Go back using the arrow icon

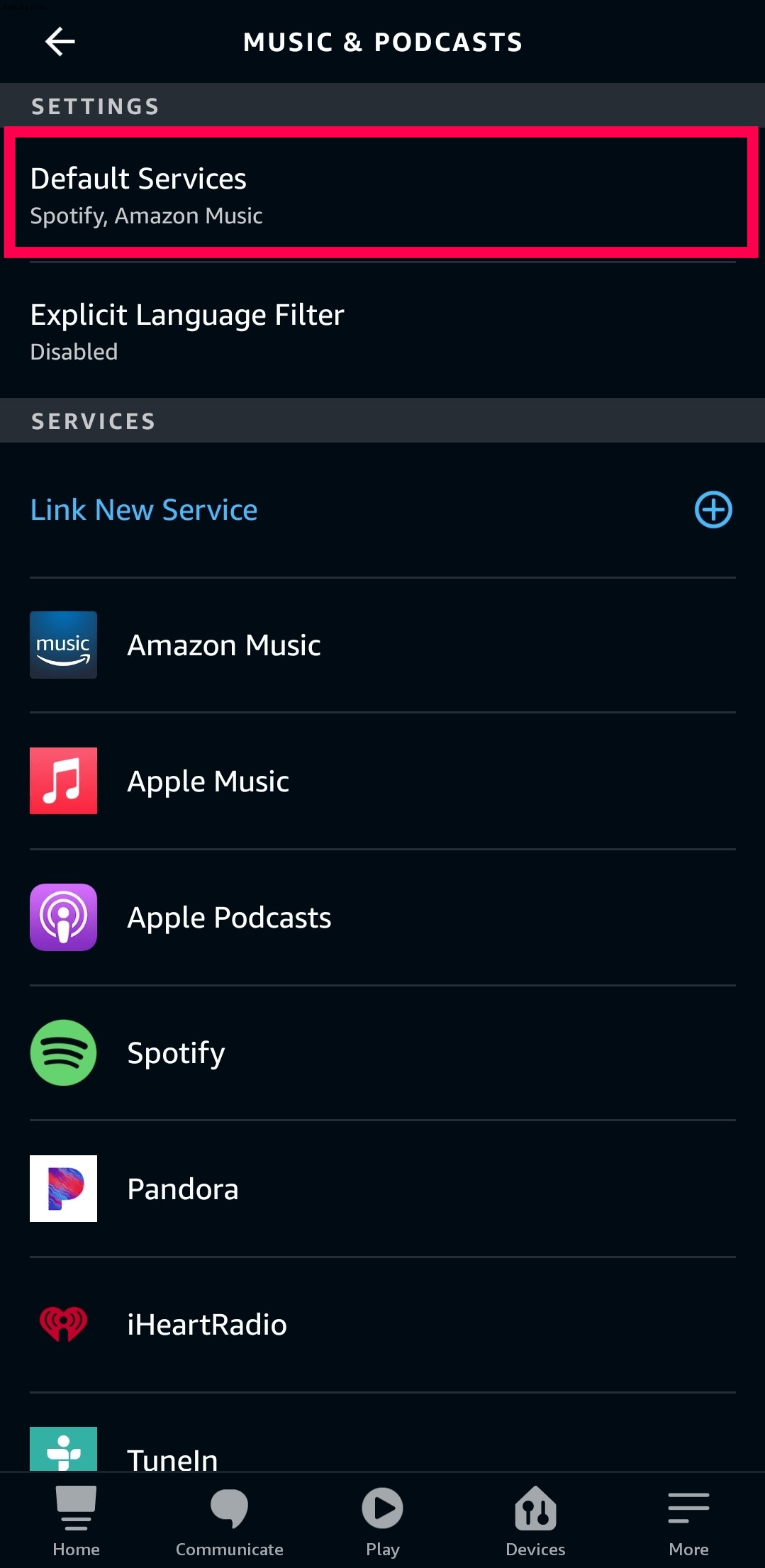pyautogui.click(x=60, y=42)
